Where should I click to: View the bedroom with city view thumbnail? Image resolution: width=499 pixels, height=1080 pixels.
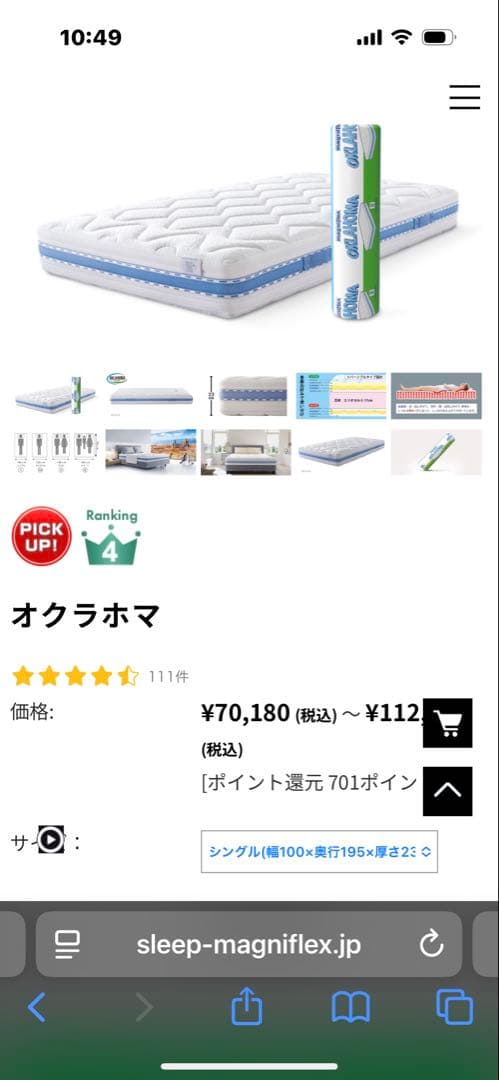coord(151,452)
